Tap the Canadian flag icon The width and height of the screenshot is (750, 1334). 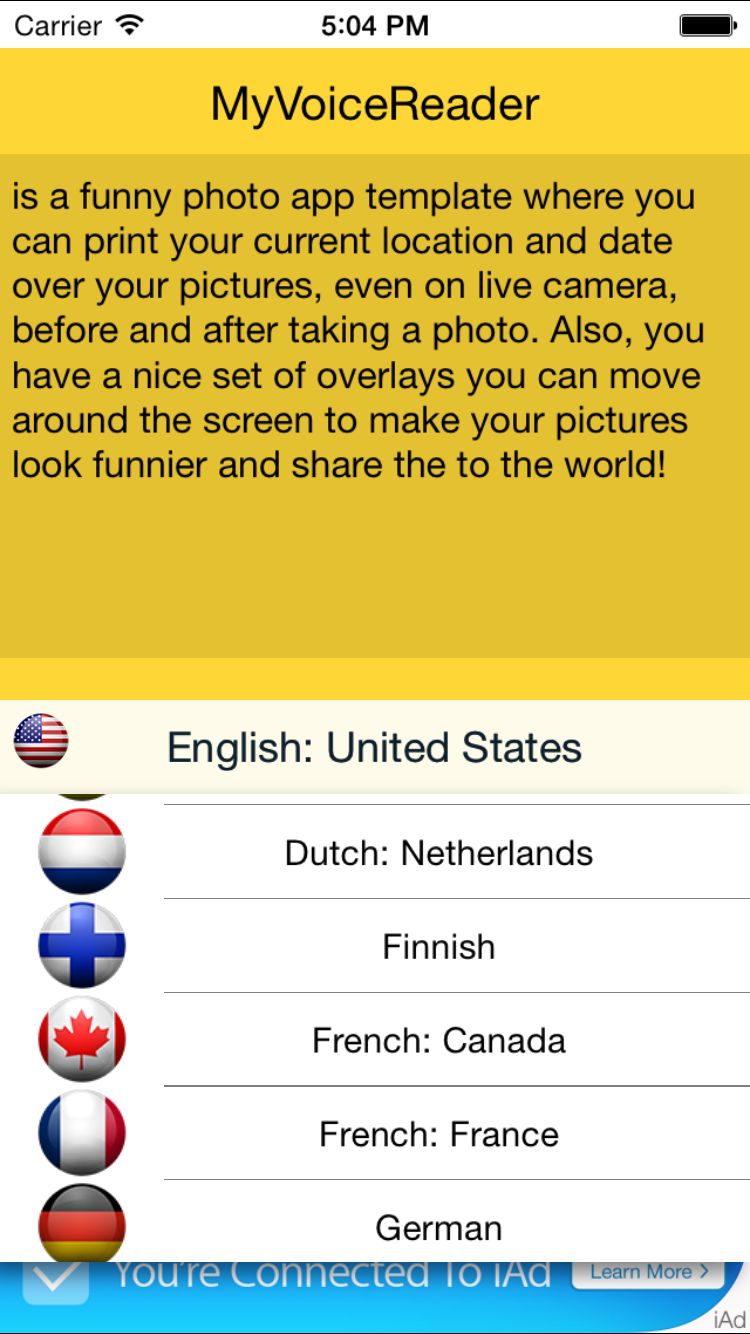(x=82, y=1040)
